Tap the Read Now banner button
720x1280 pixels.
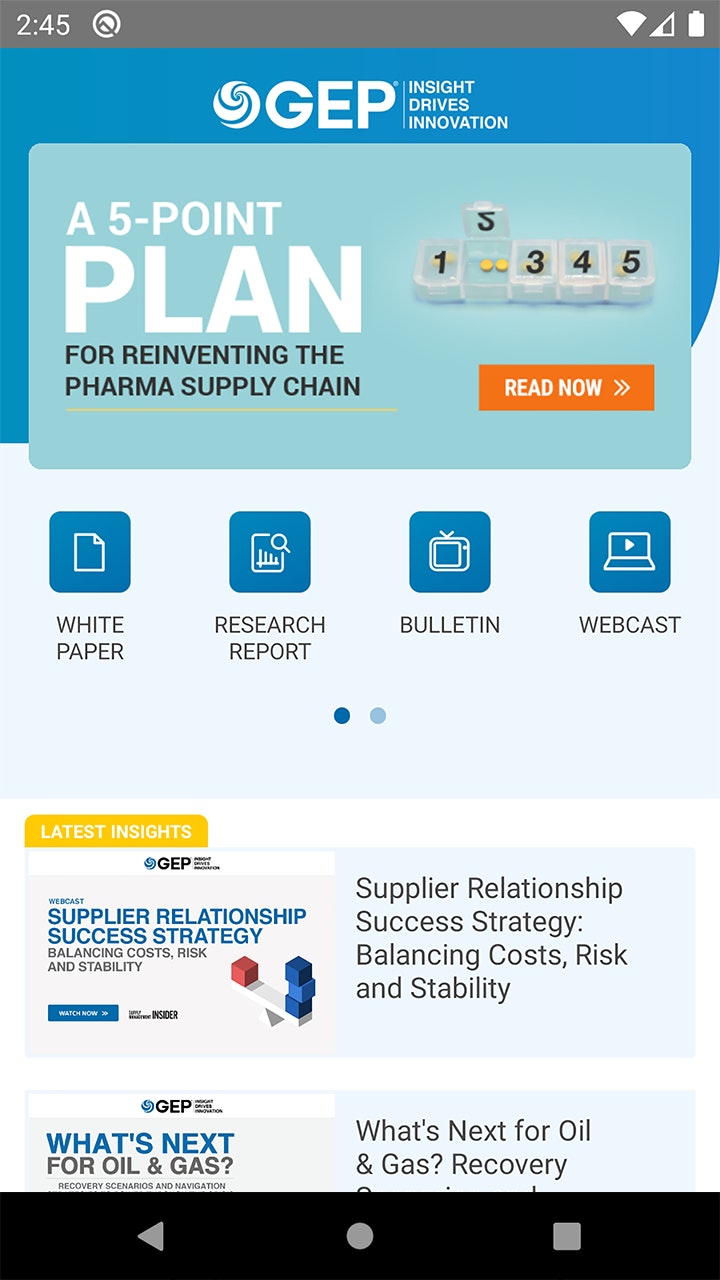[x=566, y=388]
